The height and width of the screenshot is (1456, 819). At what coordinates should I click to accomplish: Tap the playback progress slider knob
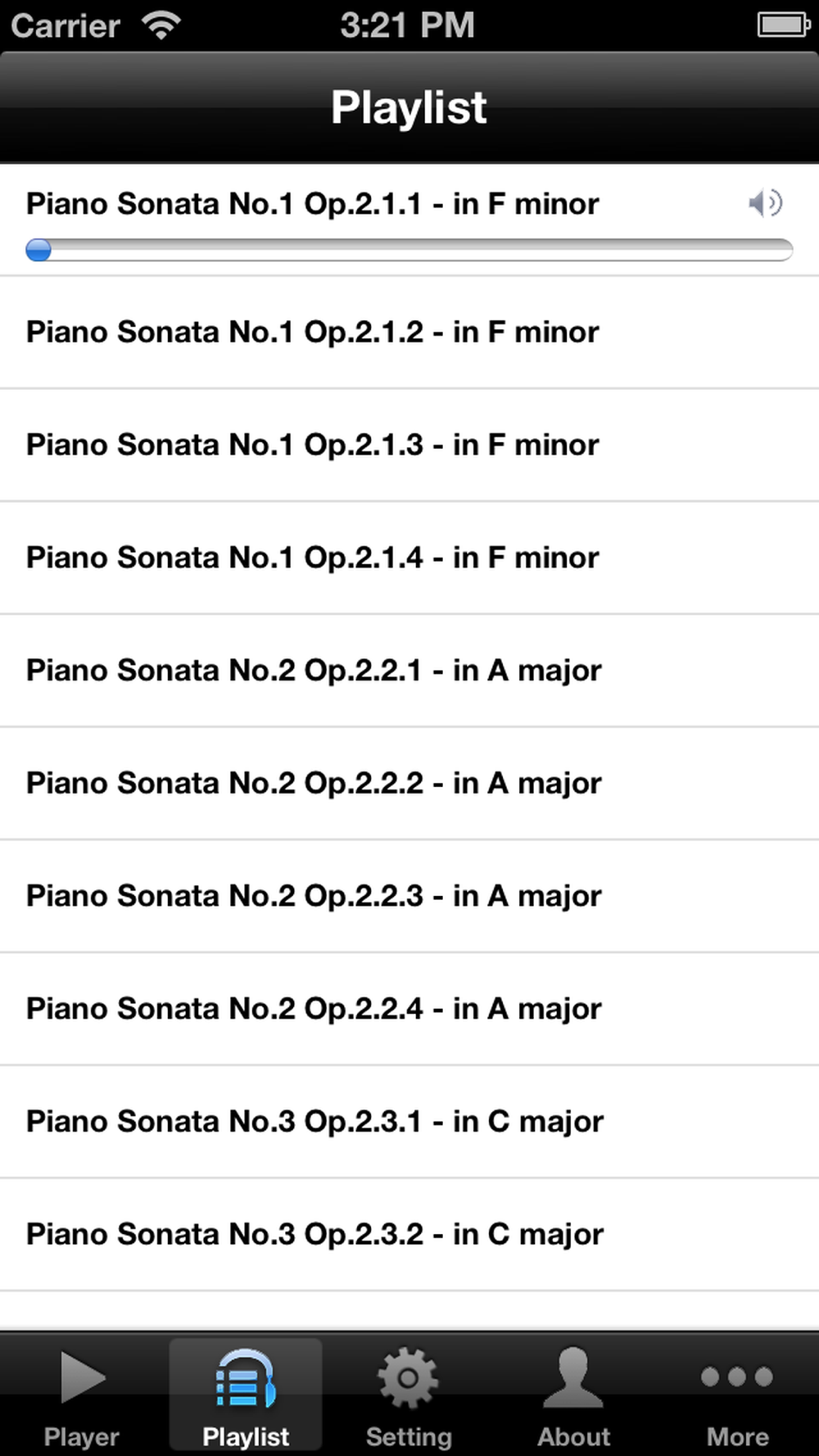(x=38, y=250)
